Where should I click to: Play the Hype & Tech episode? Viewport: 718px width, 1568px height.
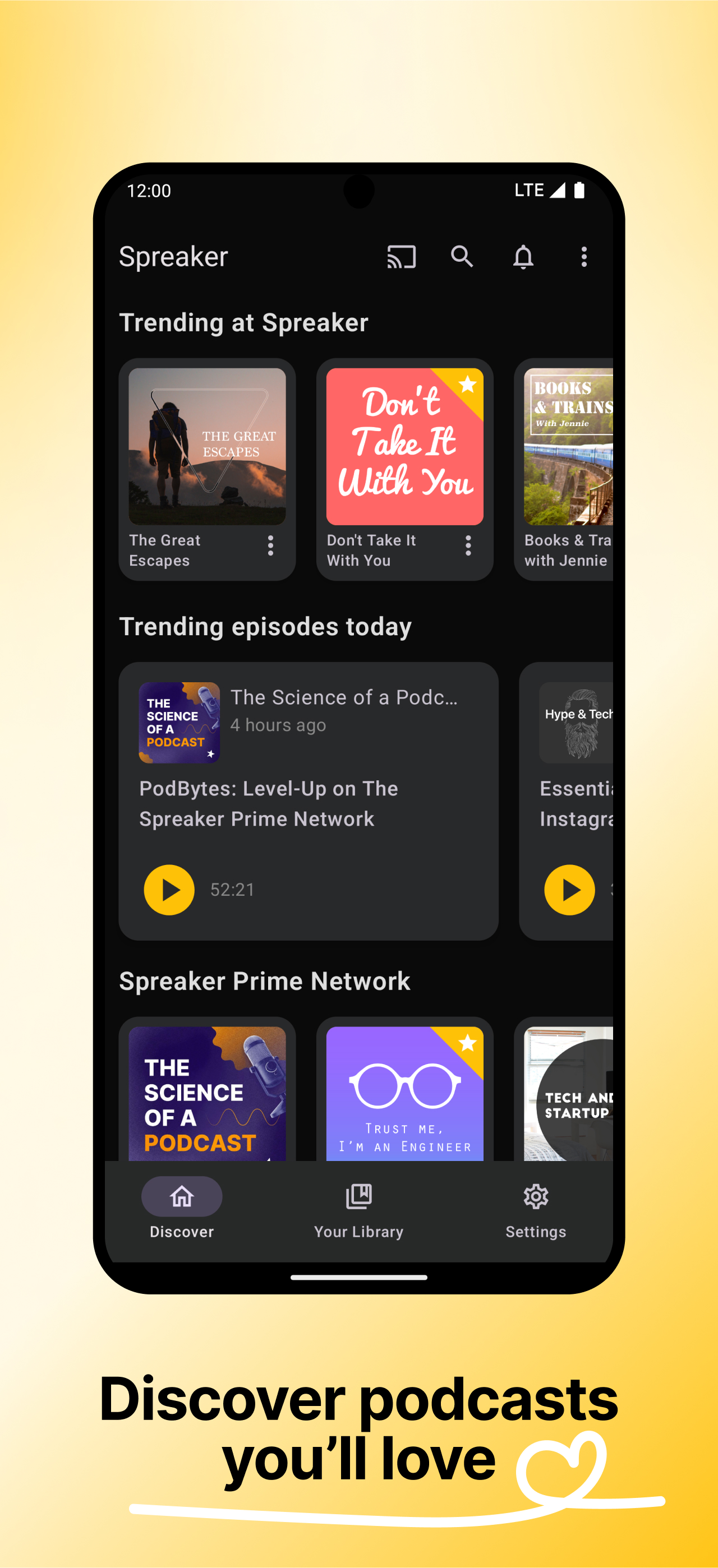570,889
